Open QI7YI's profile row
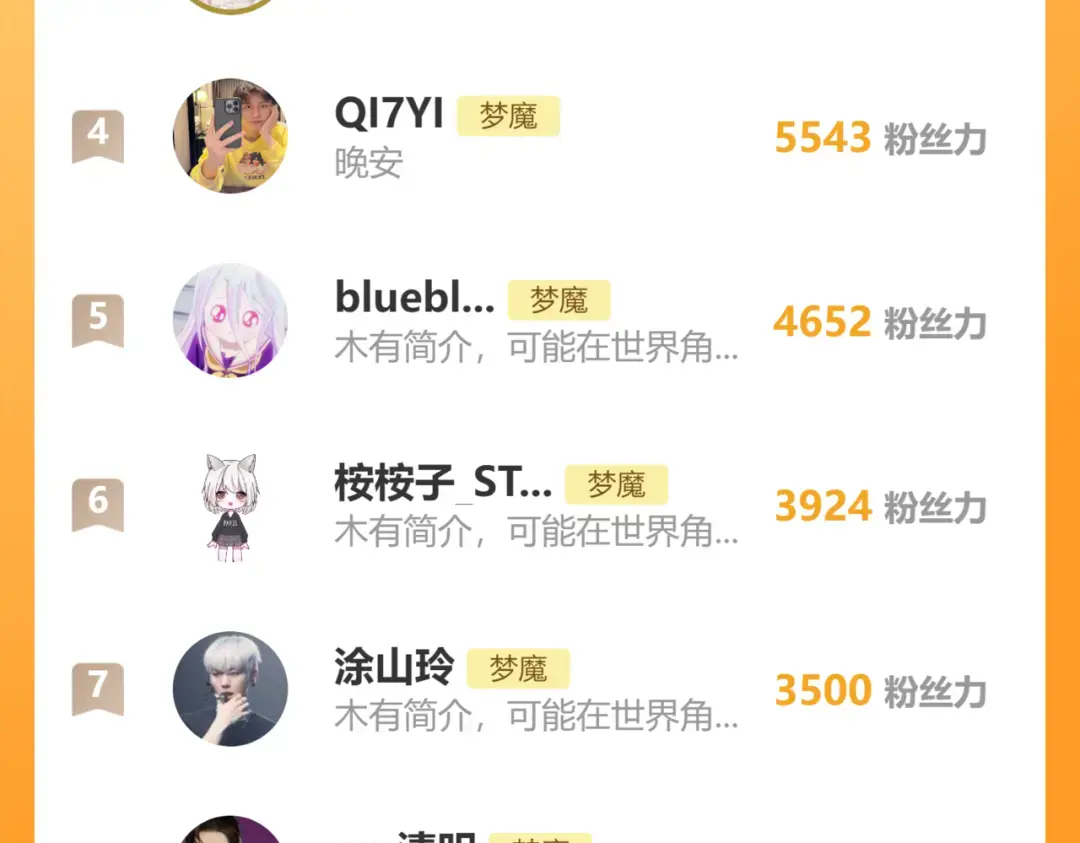 pyautogui.click(x=540, y=137)
